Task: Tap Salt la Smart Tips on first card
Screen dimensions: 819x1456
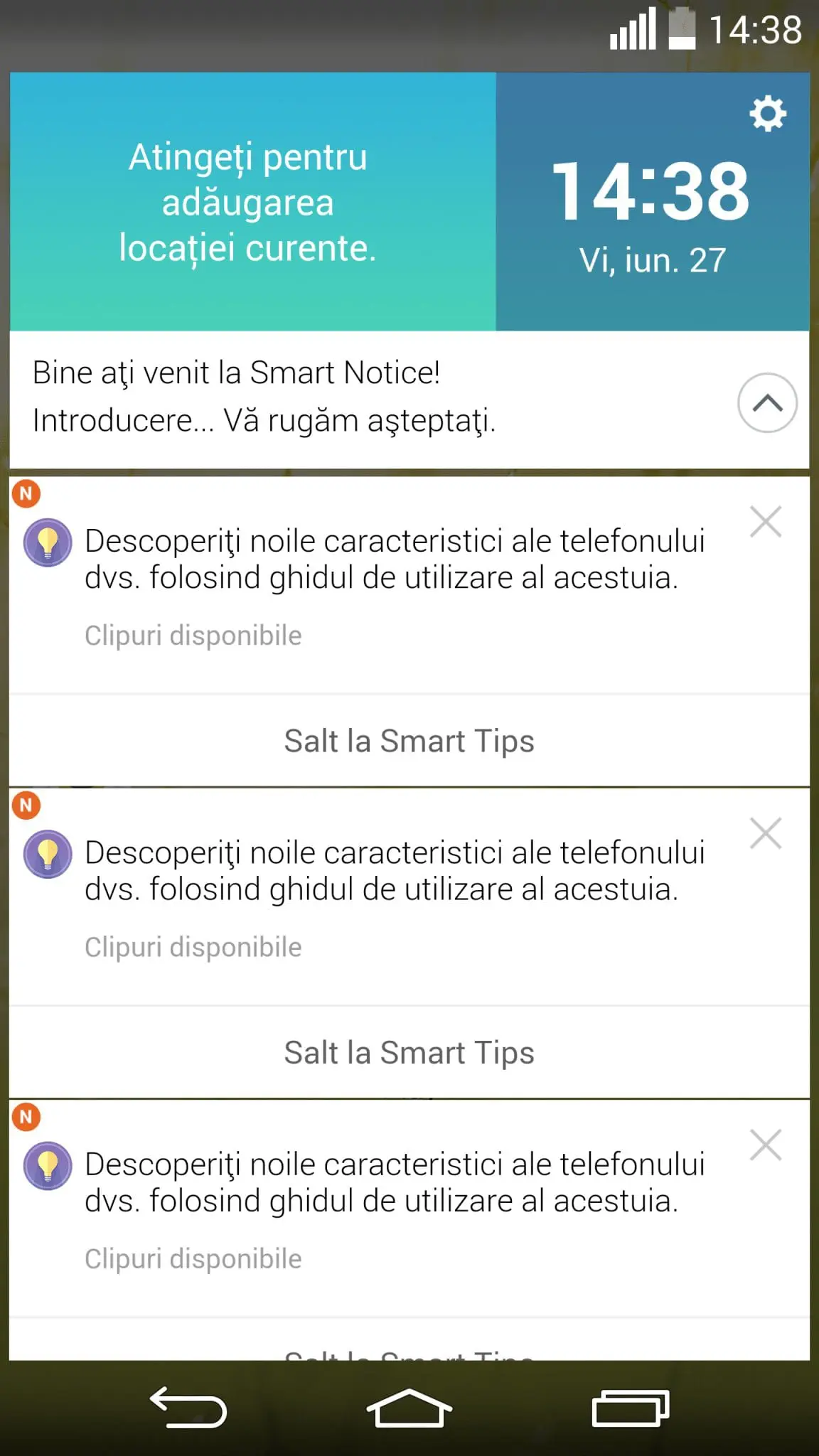Action: coord(409,741)
